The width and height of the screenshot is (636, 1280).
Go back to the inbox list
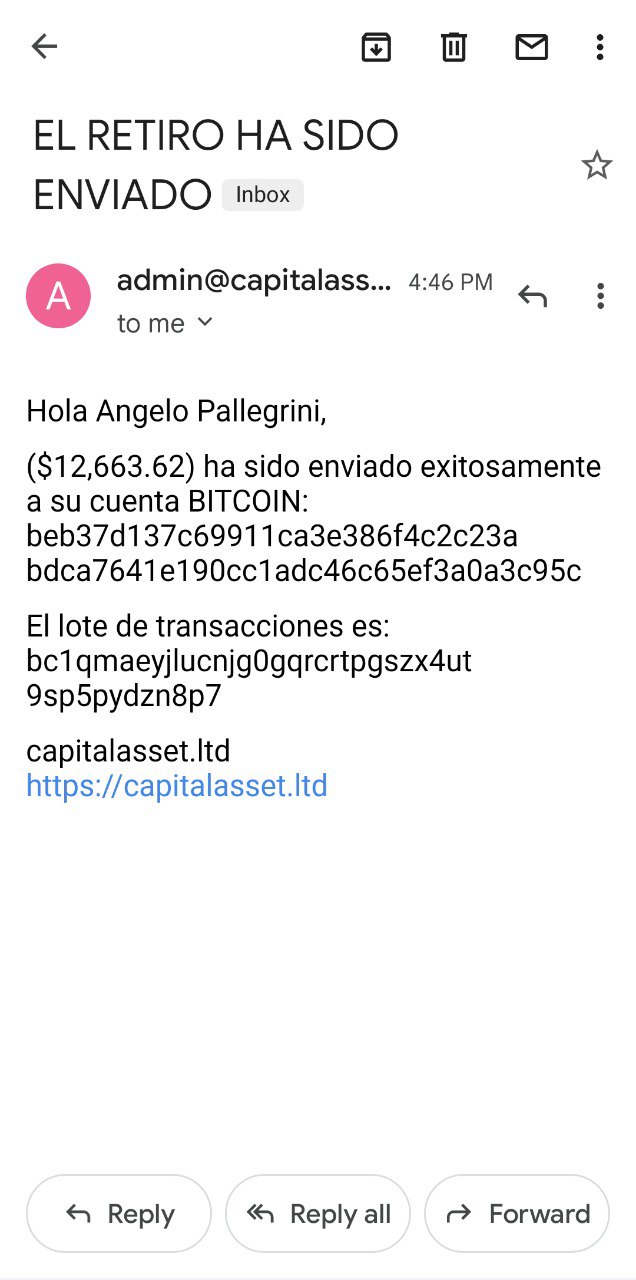(45, 46)
